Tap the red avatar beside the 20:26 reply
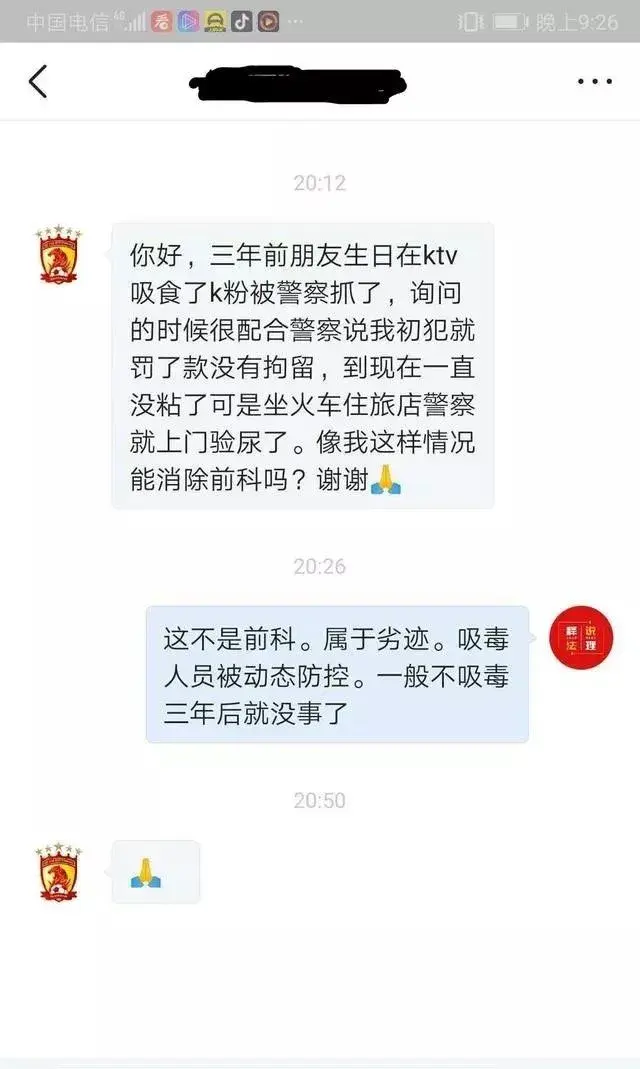The height and width of the screenshot is (1069, 640). click(581, 637)
